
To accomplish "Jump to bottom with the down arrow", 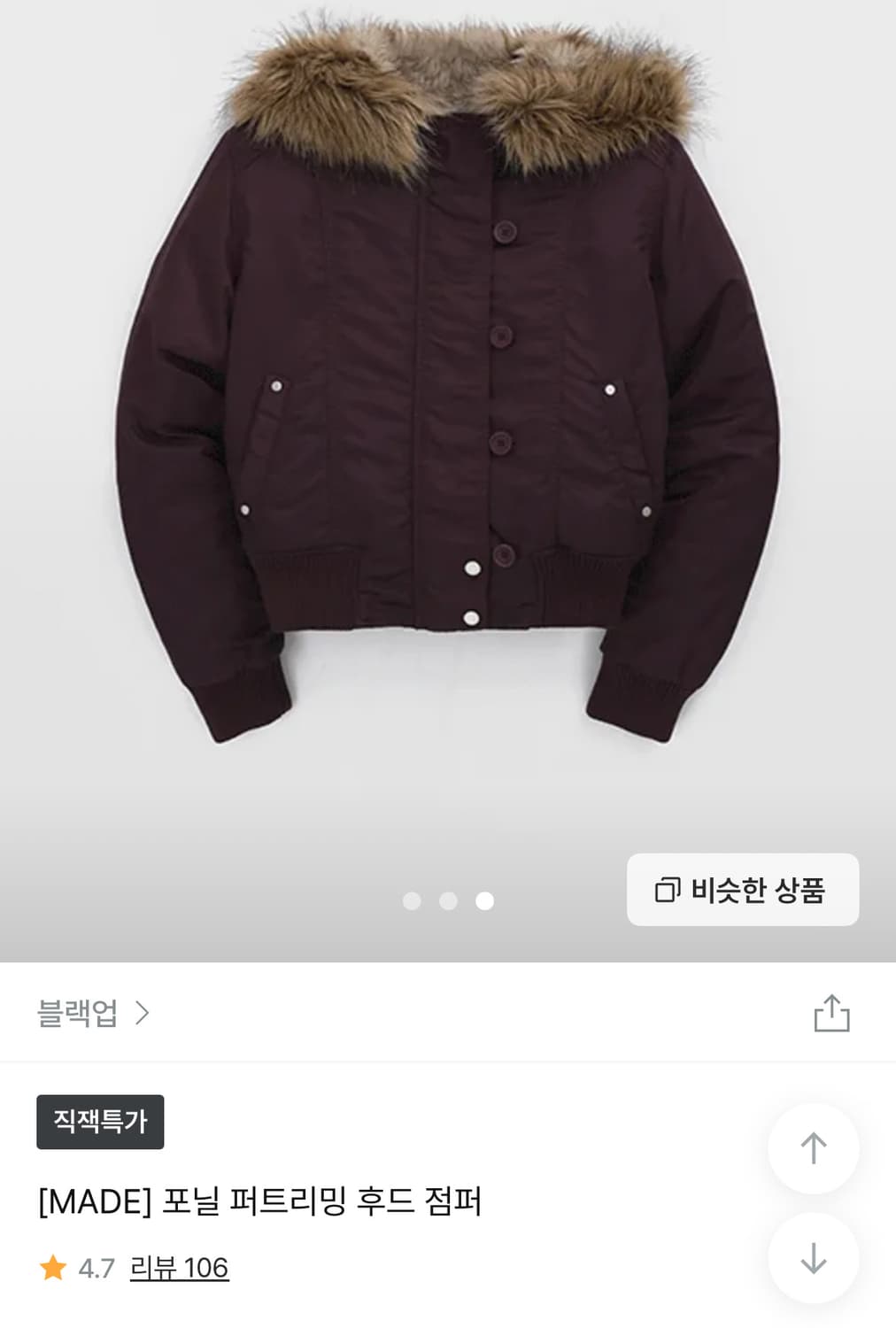I will (813, 1258).
